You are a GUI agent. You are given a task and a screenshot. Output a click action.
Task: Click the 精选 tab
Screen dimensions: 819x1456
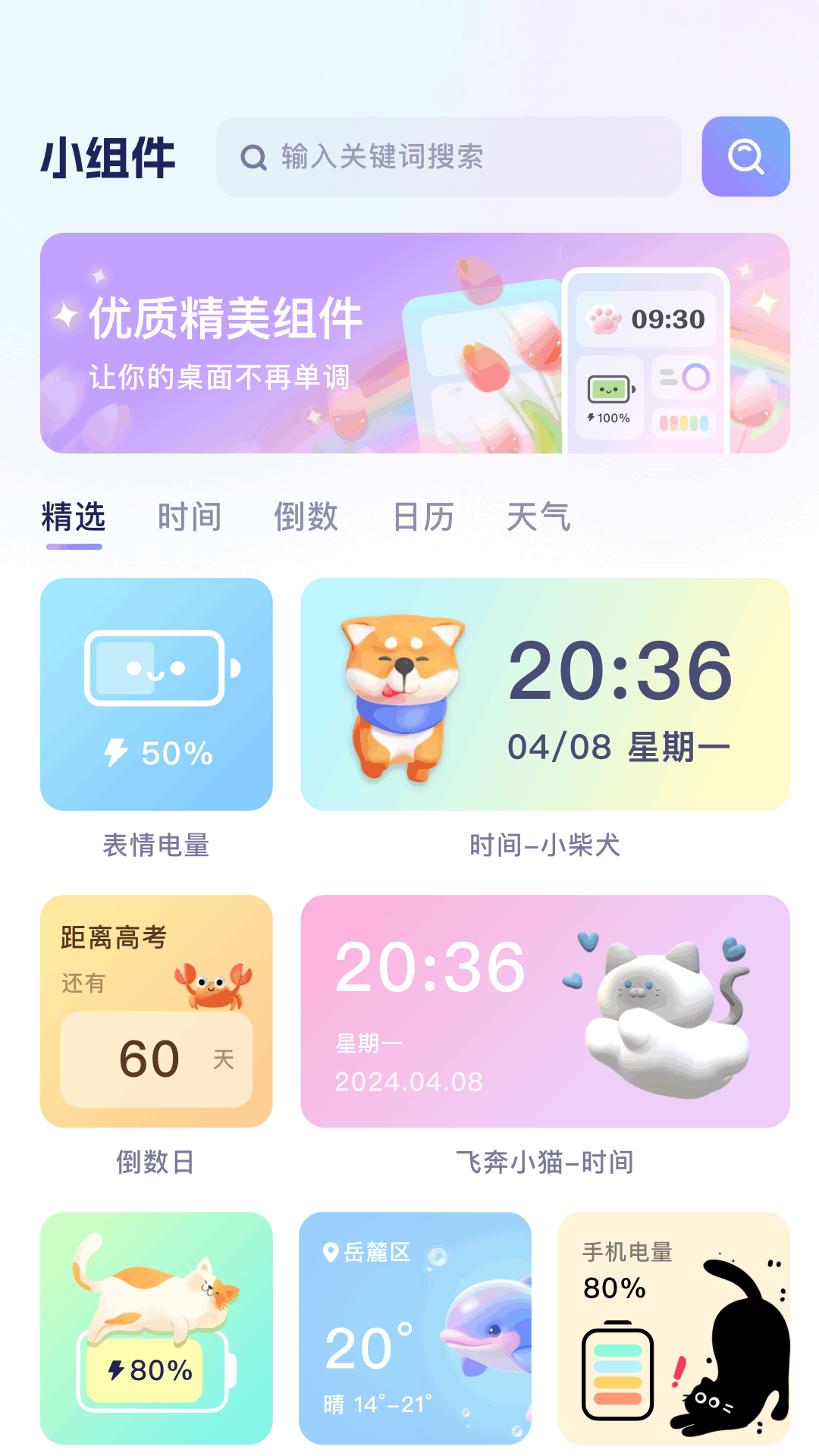[x=72, y=516]
